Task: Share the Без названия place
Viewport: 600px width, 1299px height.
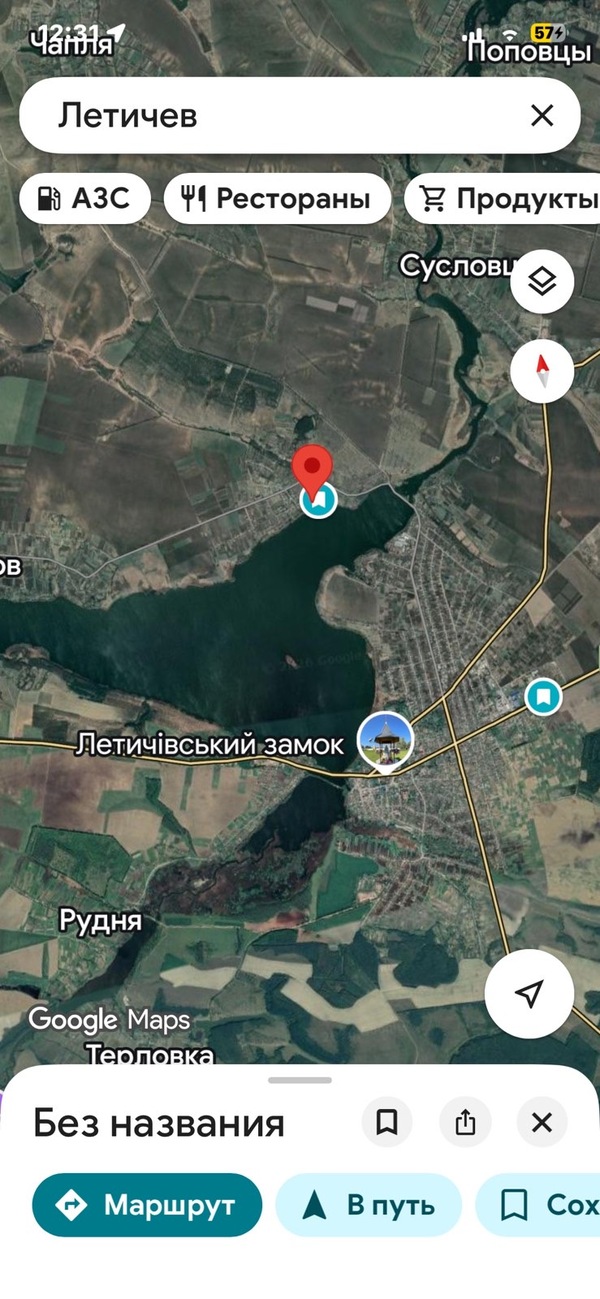Action: [x=465, y=1122]
